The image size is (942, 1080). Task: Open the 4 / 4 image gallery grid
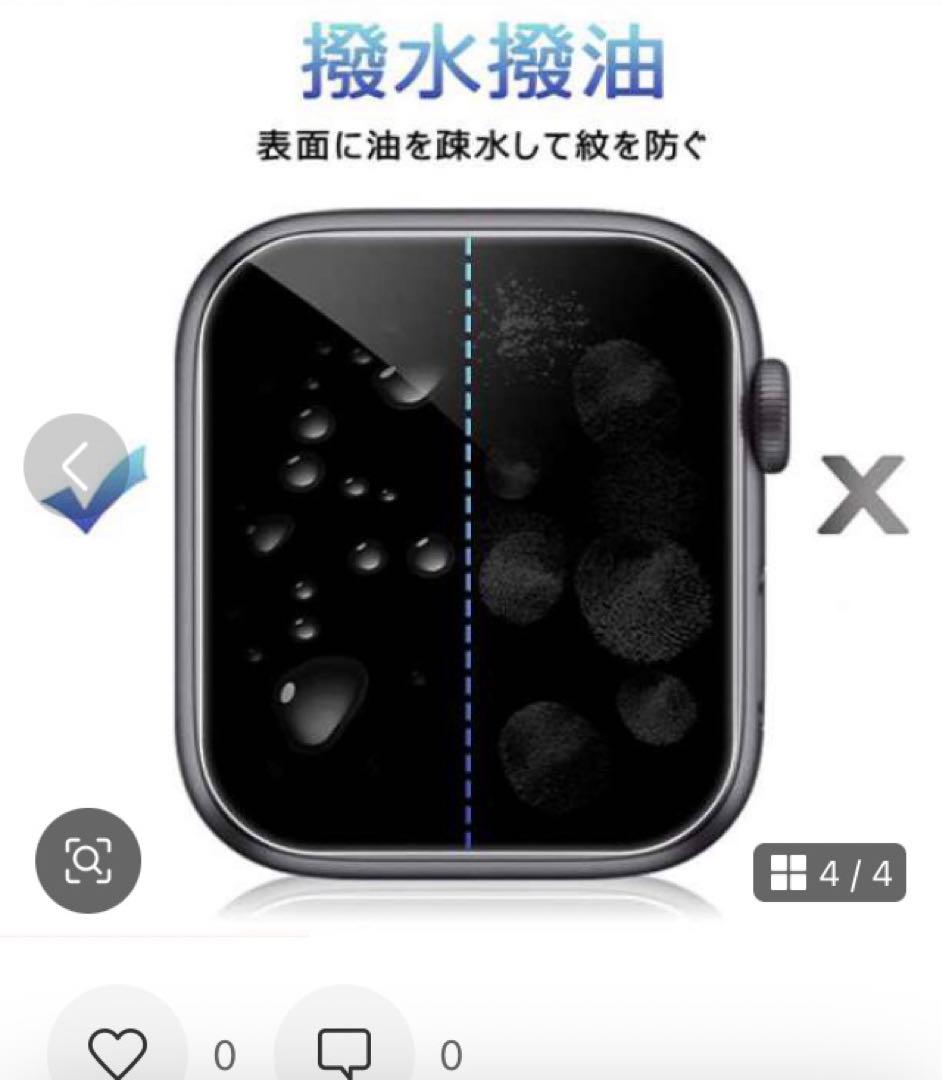tap(829, 874)
